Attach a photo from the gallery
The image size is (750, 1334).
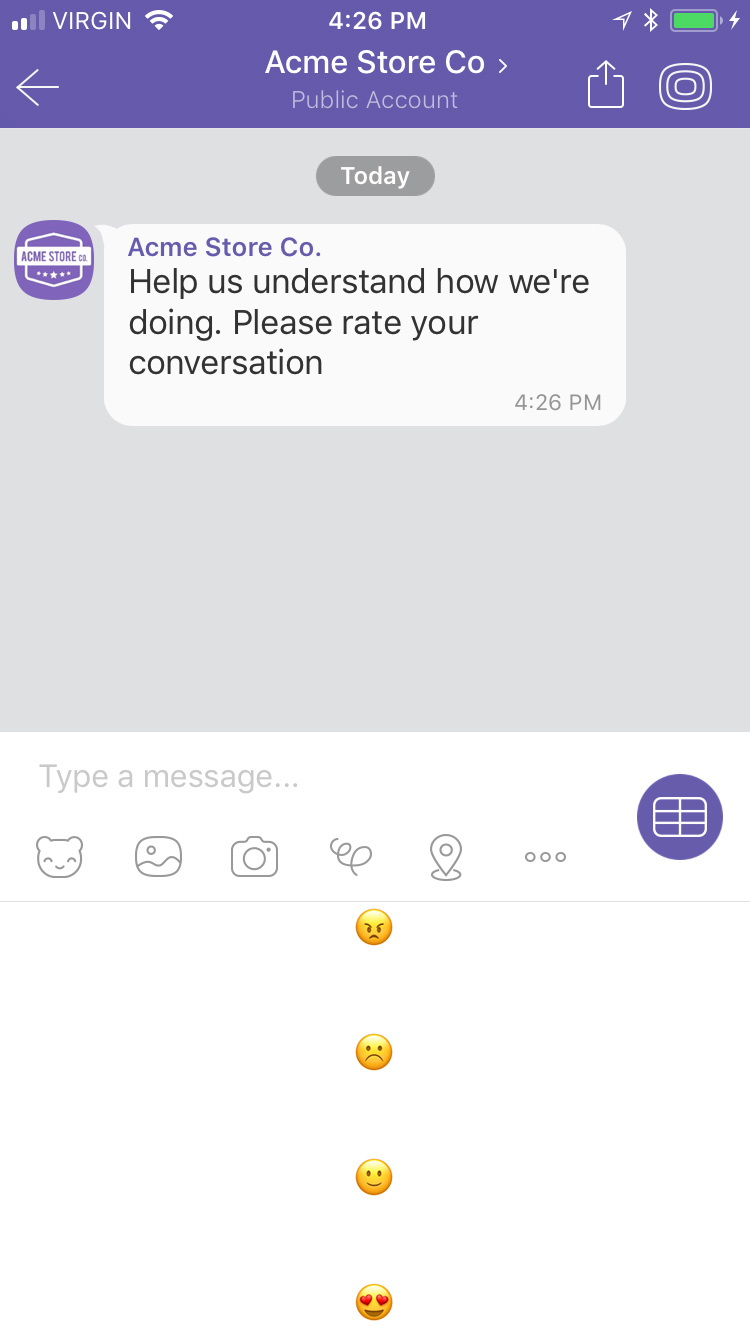point(158,857)
